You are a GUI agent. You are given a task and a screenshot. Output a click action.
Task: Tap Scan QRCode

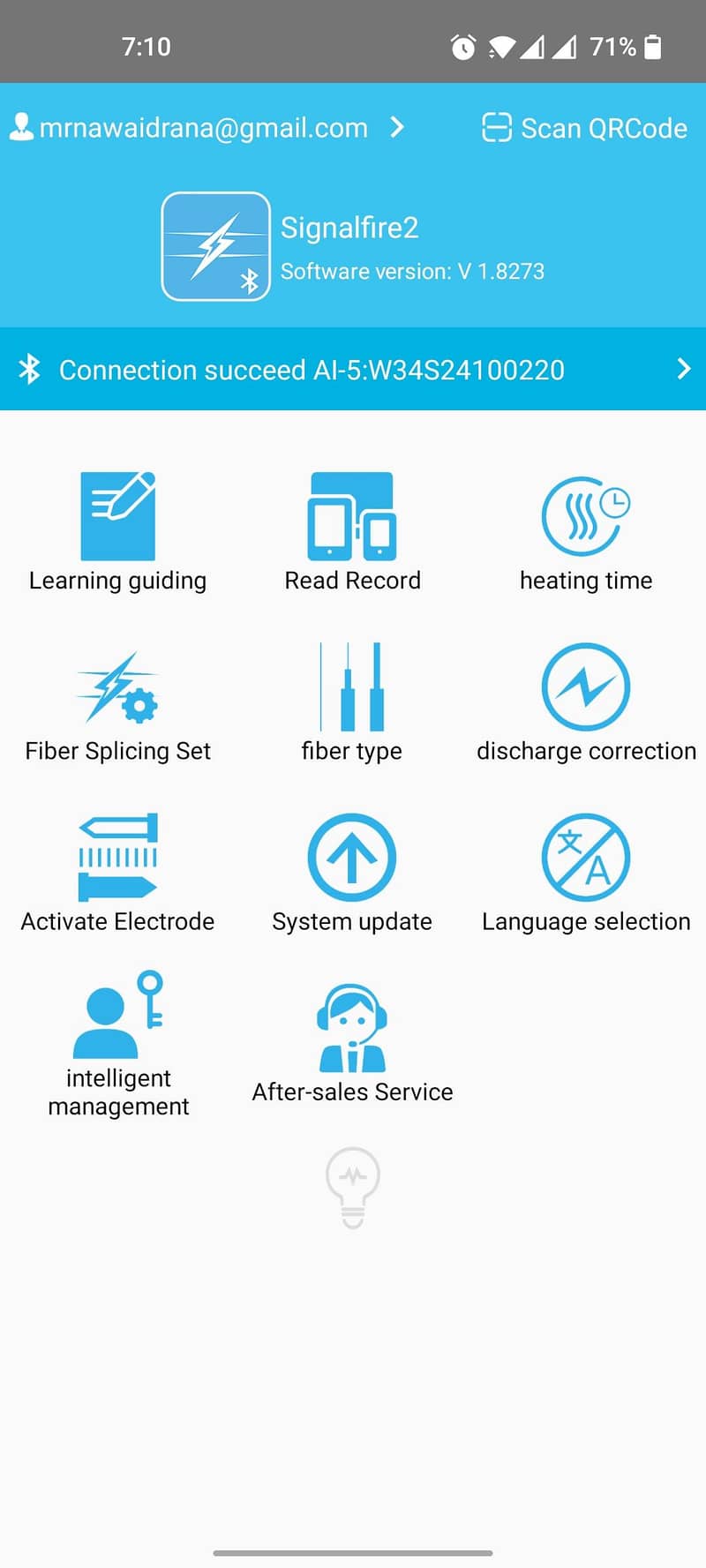click(584, 128)
